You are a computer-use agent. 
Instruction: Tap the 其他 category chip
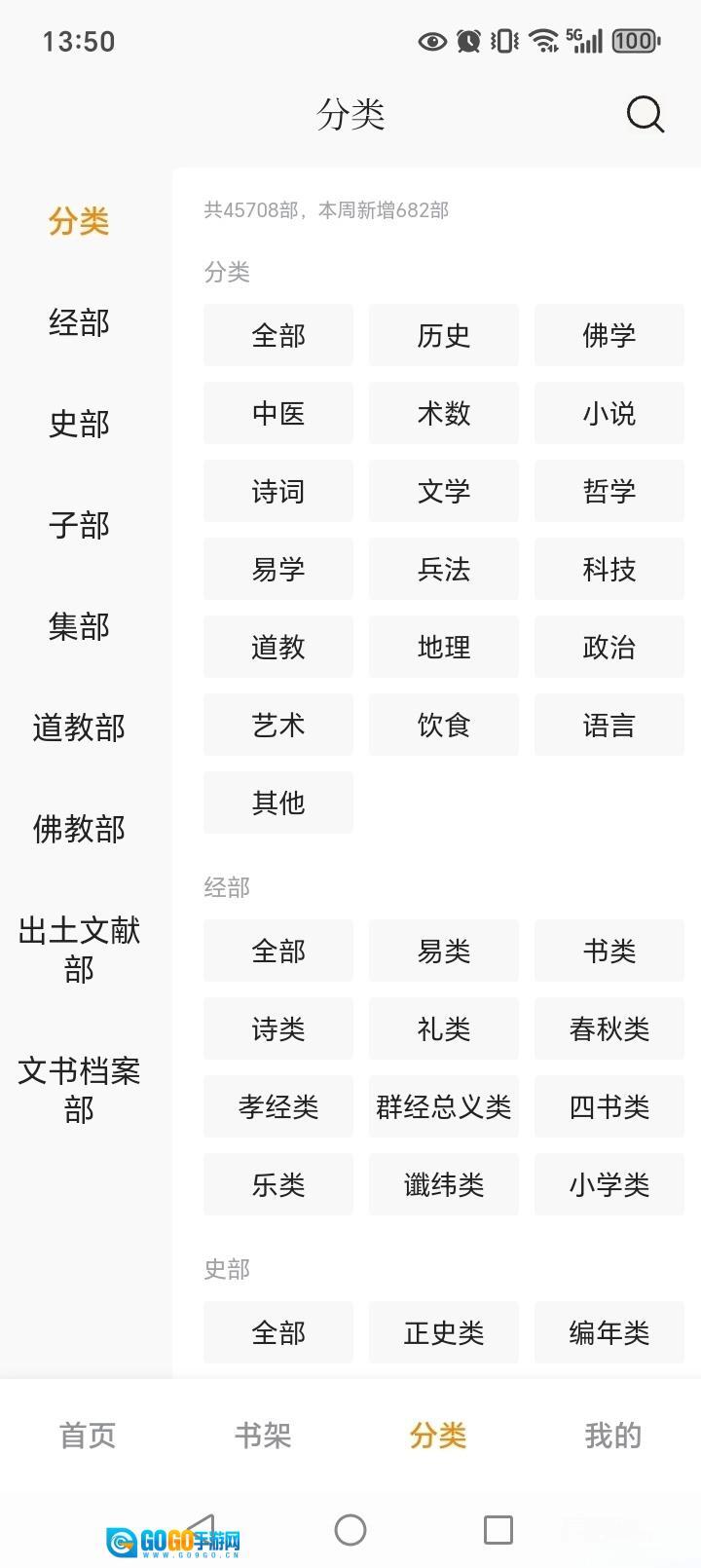click(x=278, y=803)
